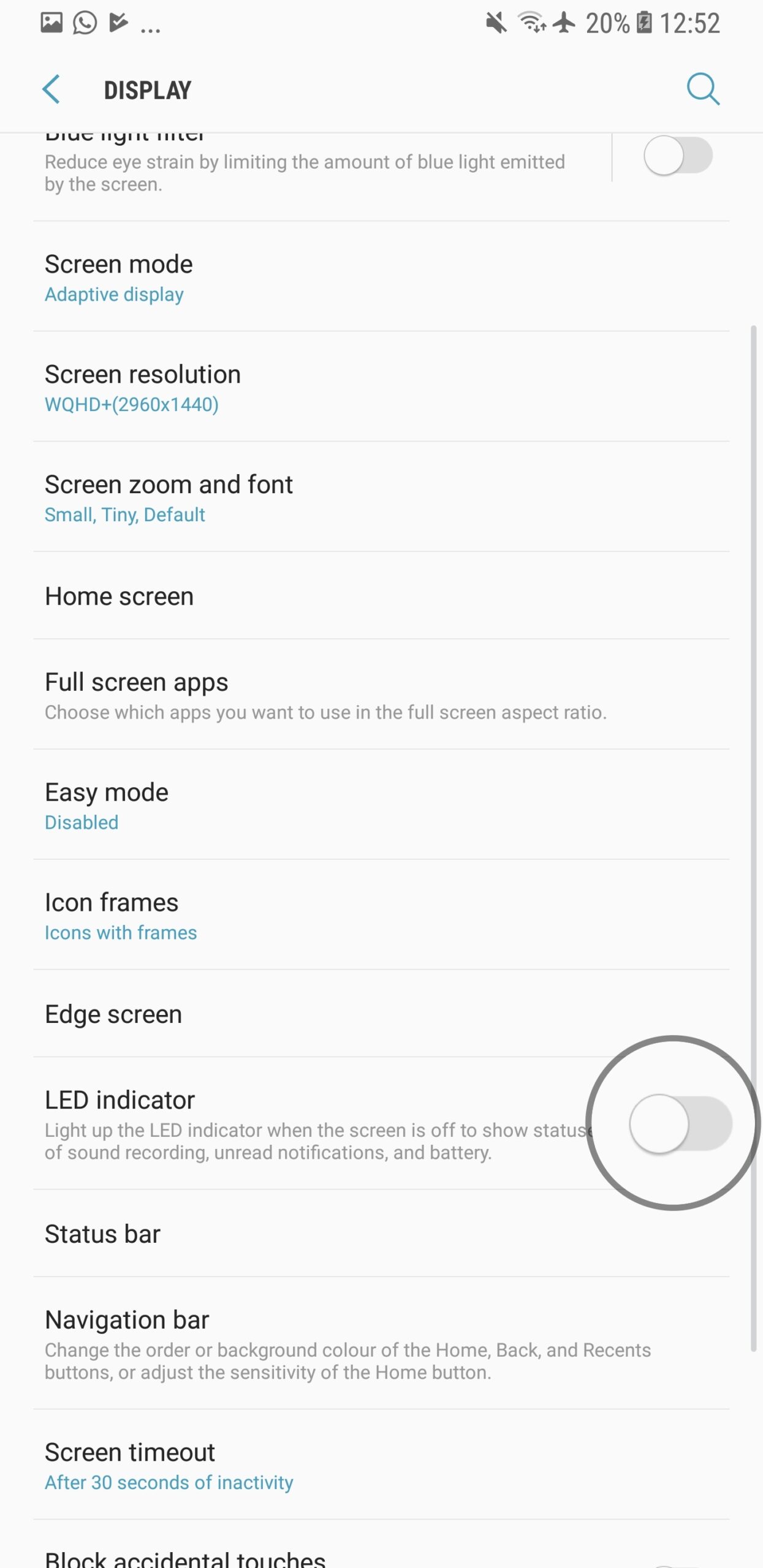This screenshot has height=1568, width=763.
Task: Open search in Display settings
Action: coord(703,89)
